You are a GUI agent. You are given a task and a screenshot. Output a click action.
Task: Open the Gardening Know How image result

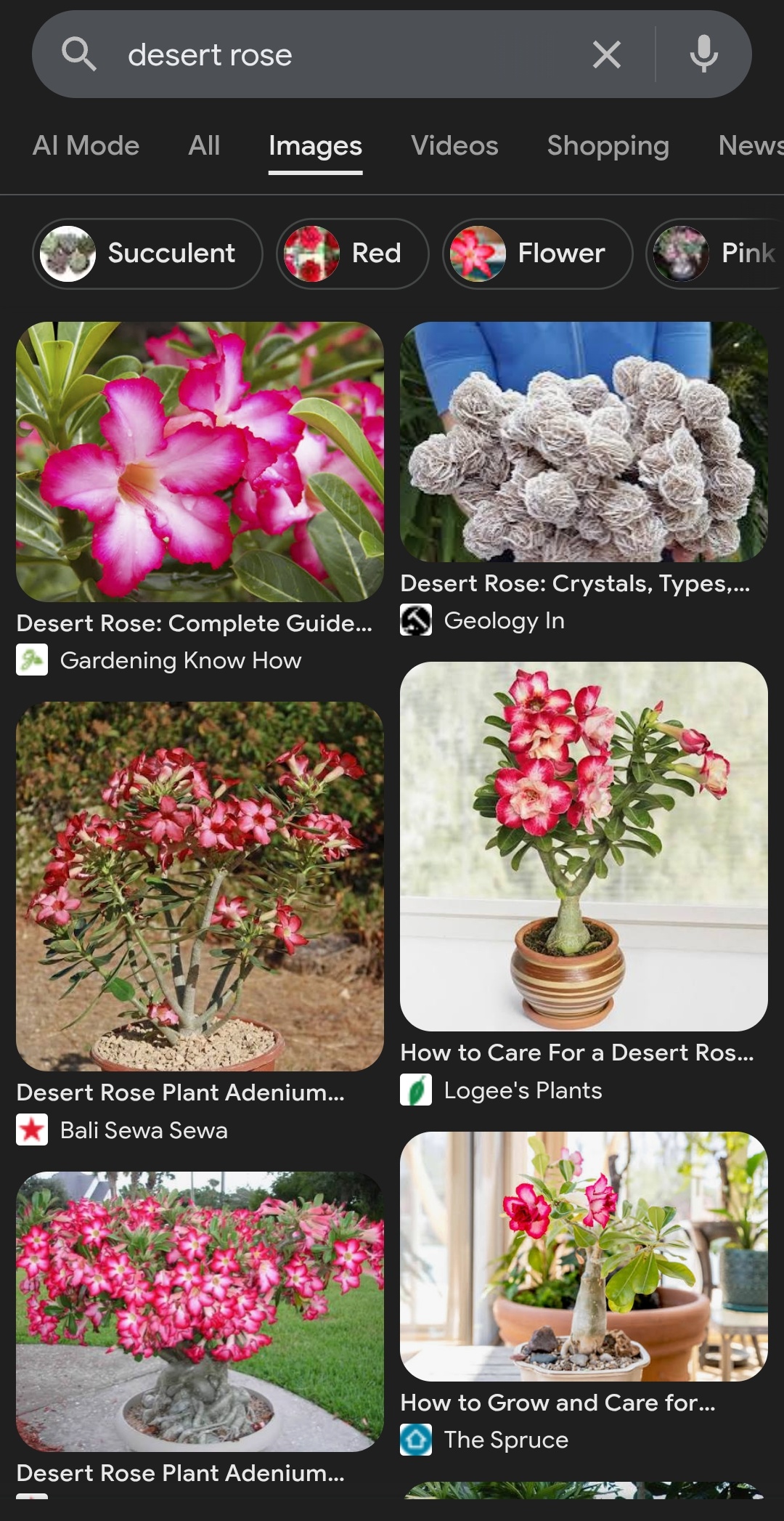[200, 462]
